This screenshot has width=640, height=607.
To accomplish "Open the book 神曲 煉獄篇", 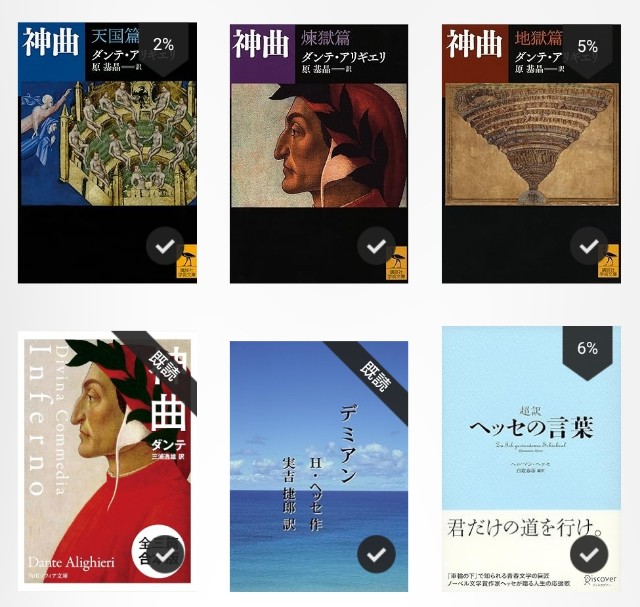I will click(319, 150).
